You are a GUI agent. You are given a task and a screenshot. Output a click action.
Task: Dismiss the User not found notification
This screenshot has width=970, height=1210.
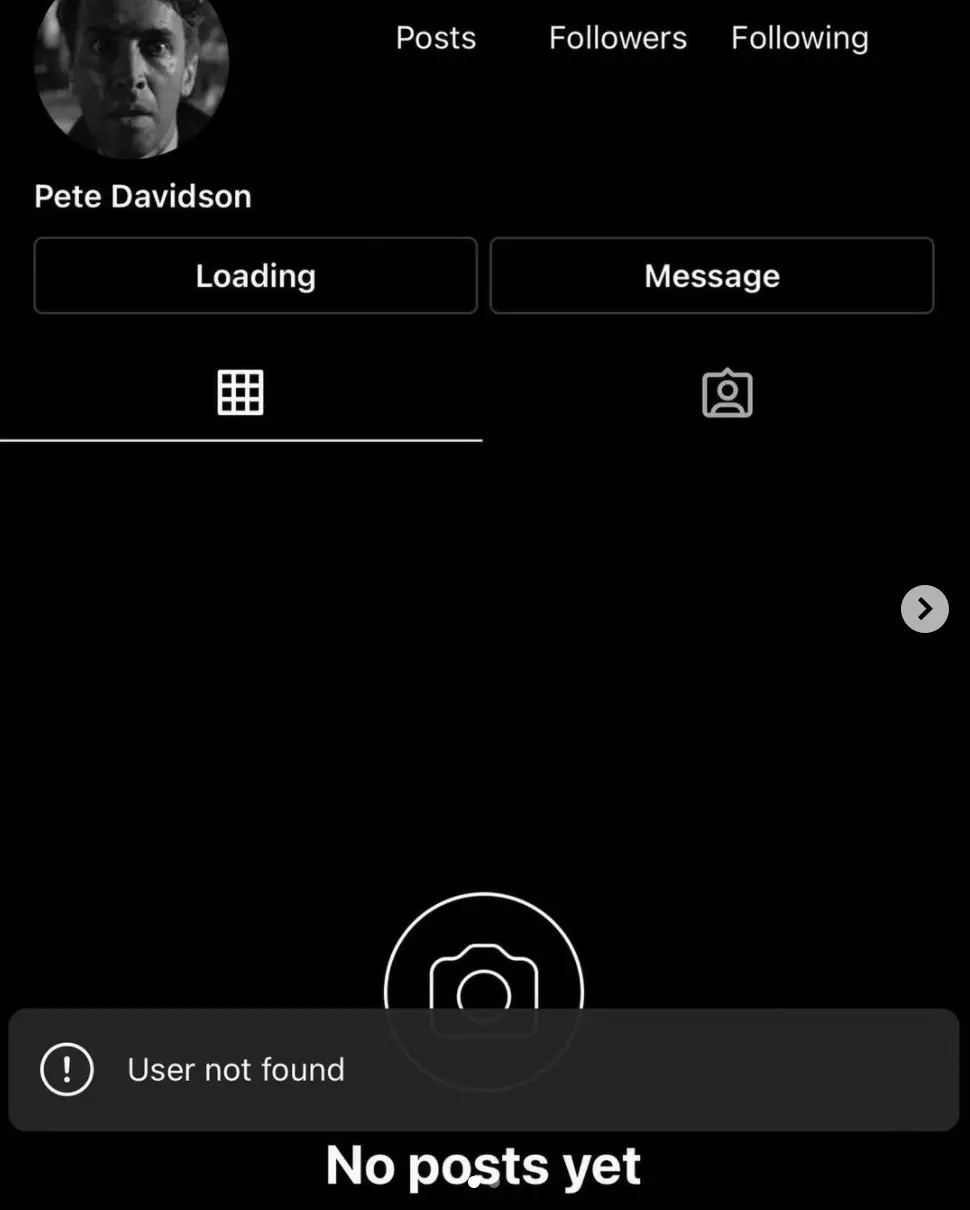point(483,1069)
